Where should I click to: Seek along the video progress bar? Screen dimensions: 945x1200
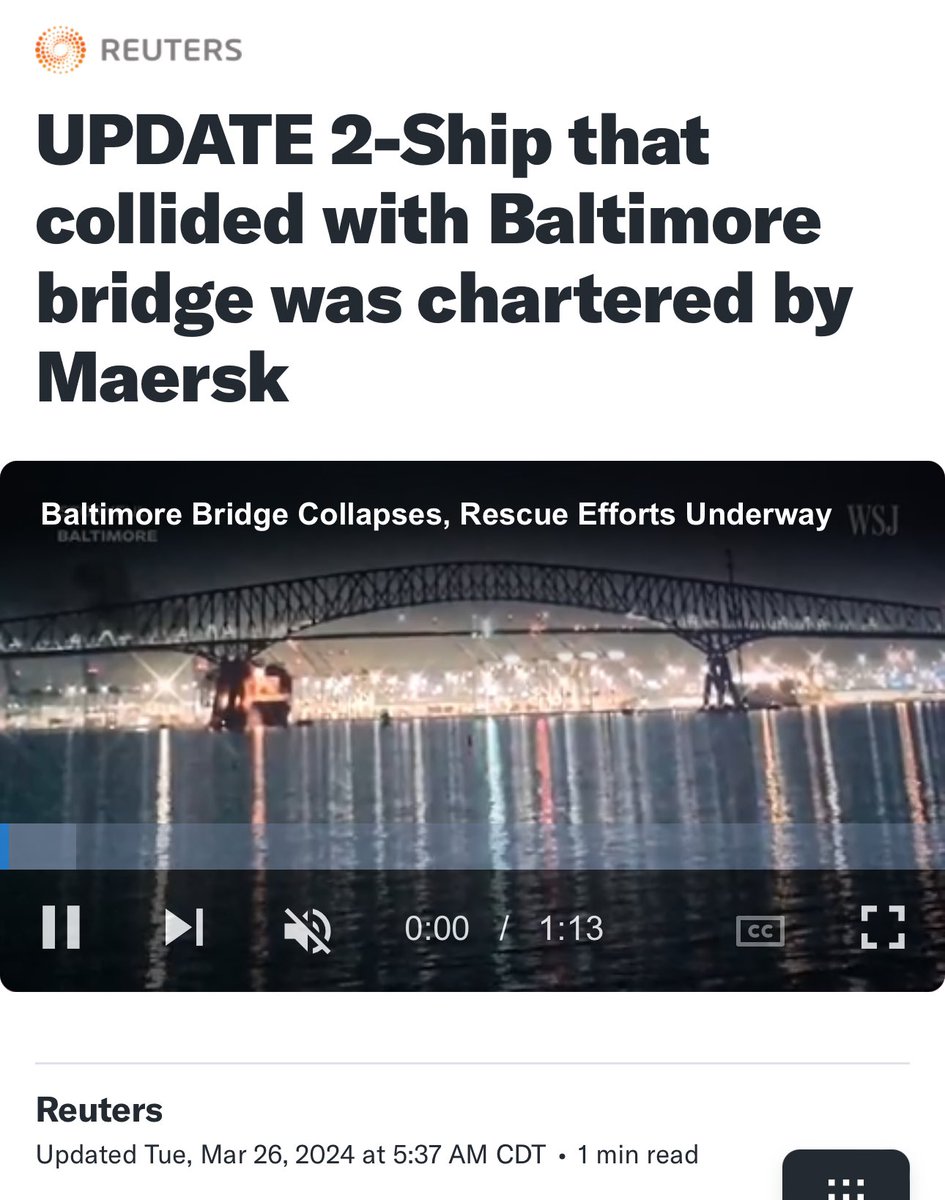[472, 846]
